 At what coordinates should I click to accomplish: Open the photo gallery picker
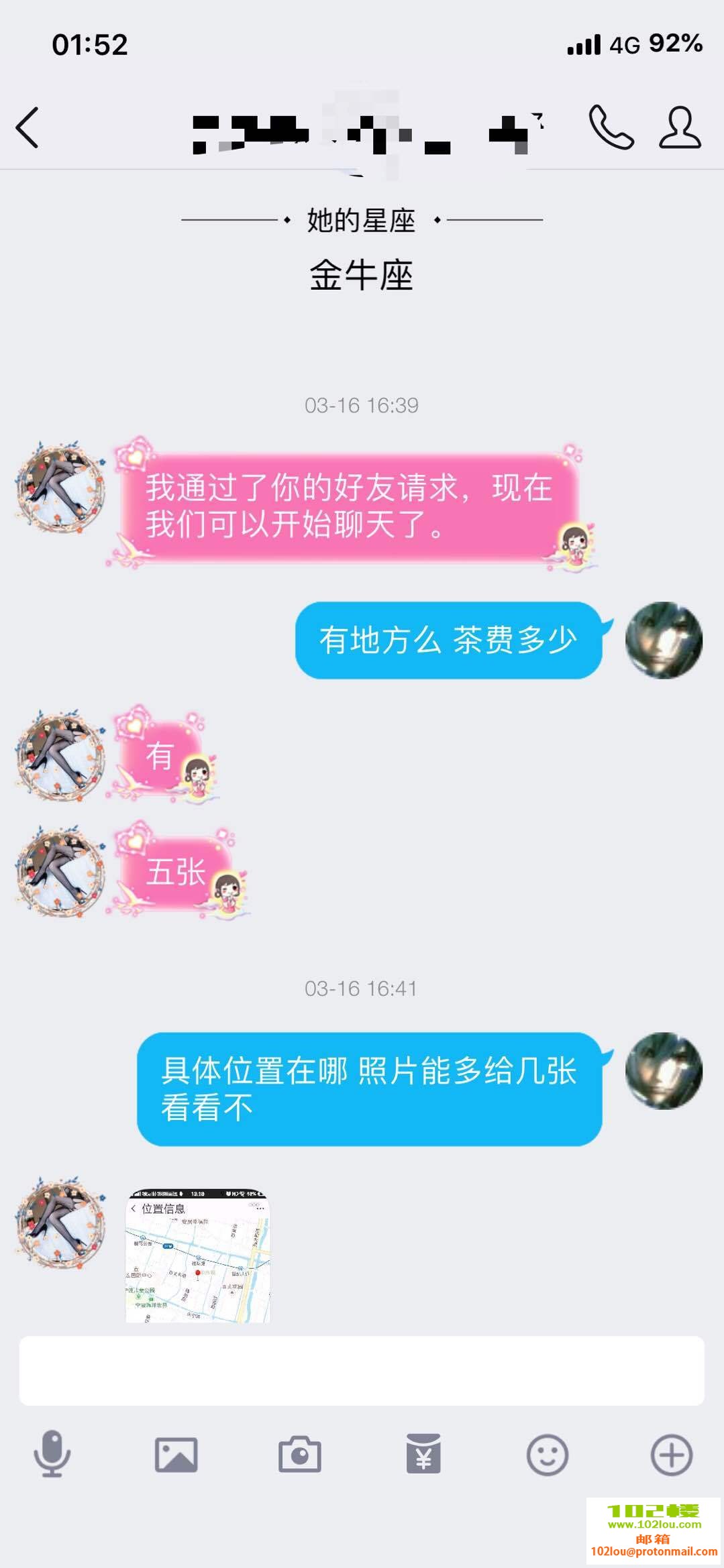click(x=176, y=1455)
